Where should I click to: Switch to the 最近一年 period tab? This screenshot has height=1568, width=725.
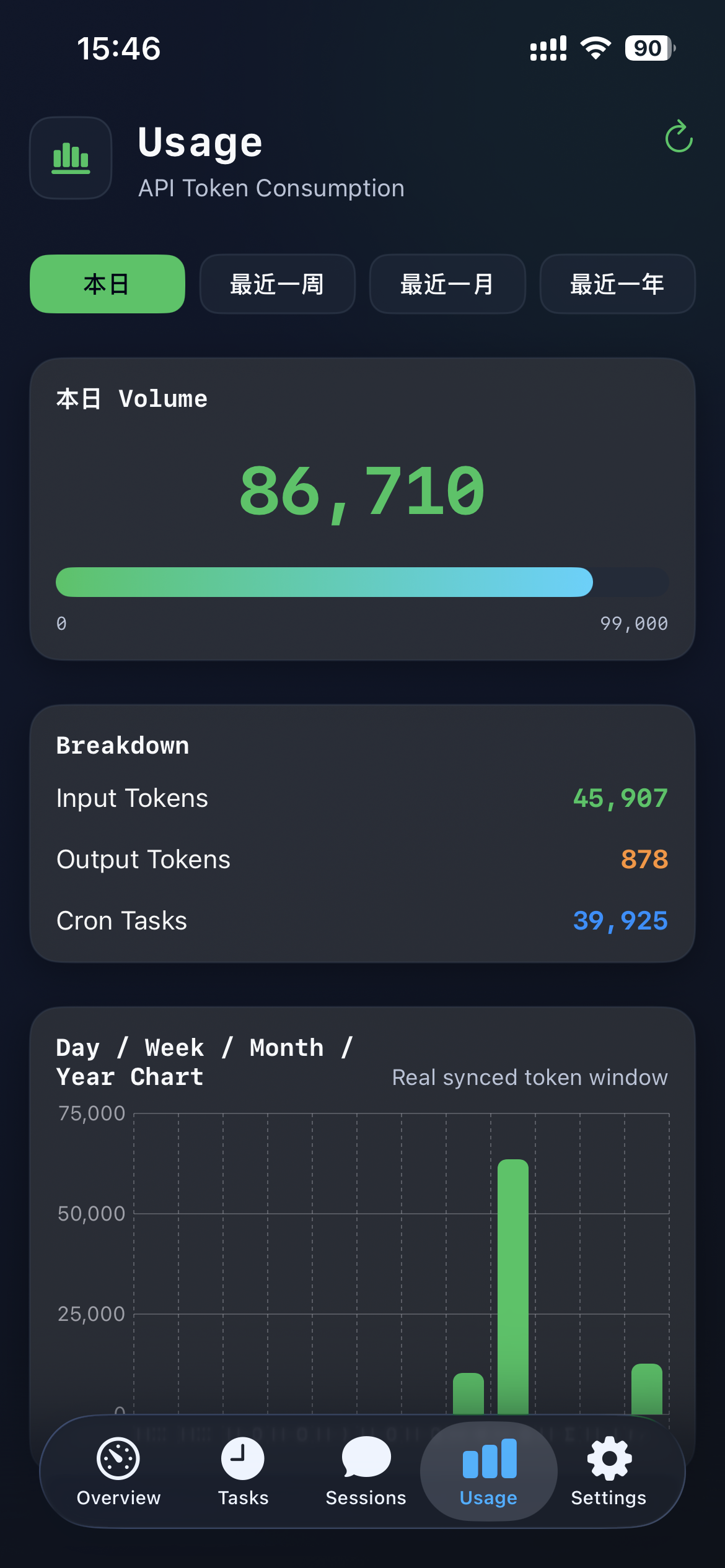[617, 284]
